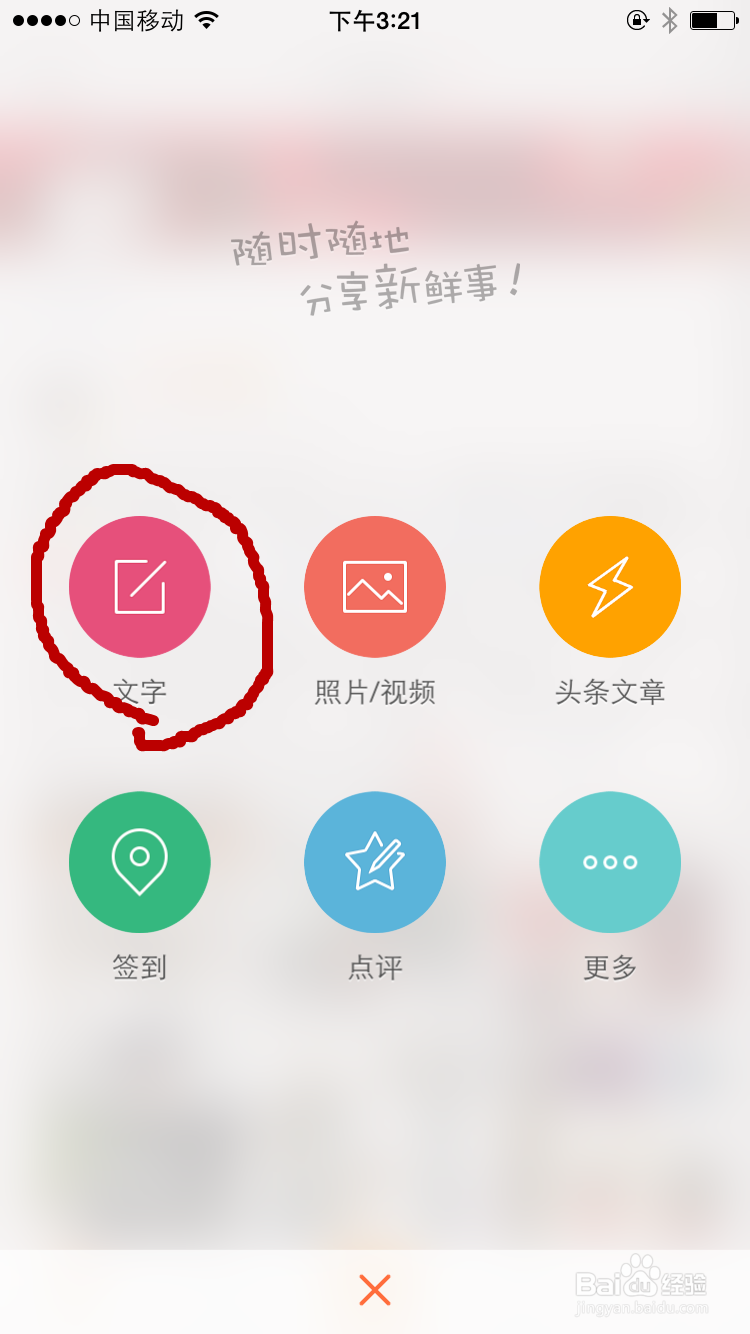The height and width of the screenshot is (1334, 750).
Task: Tap the mountain picture glyph inside the orange circle
Action: coord(375,586)
